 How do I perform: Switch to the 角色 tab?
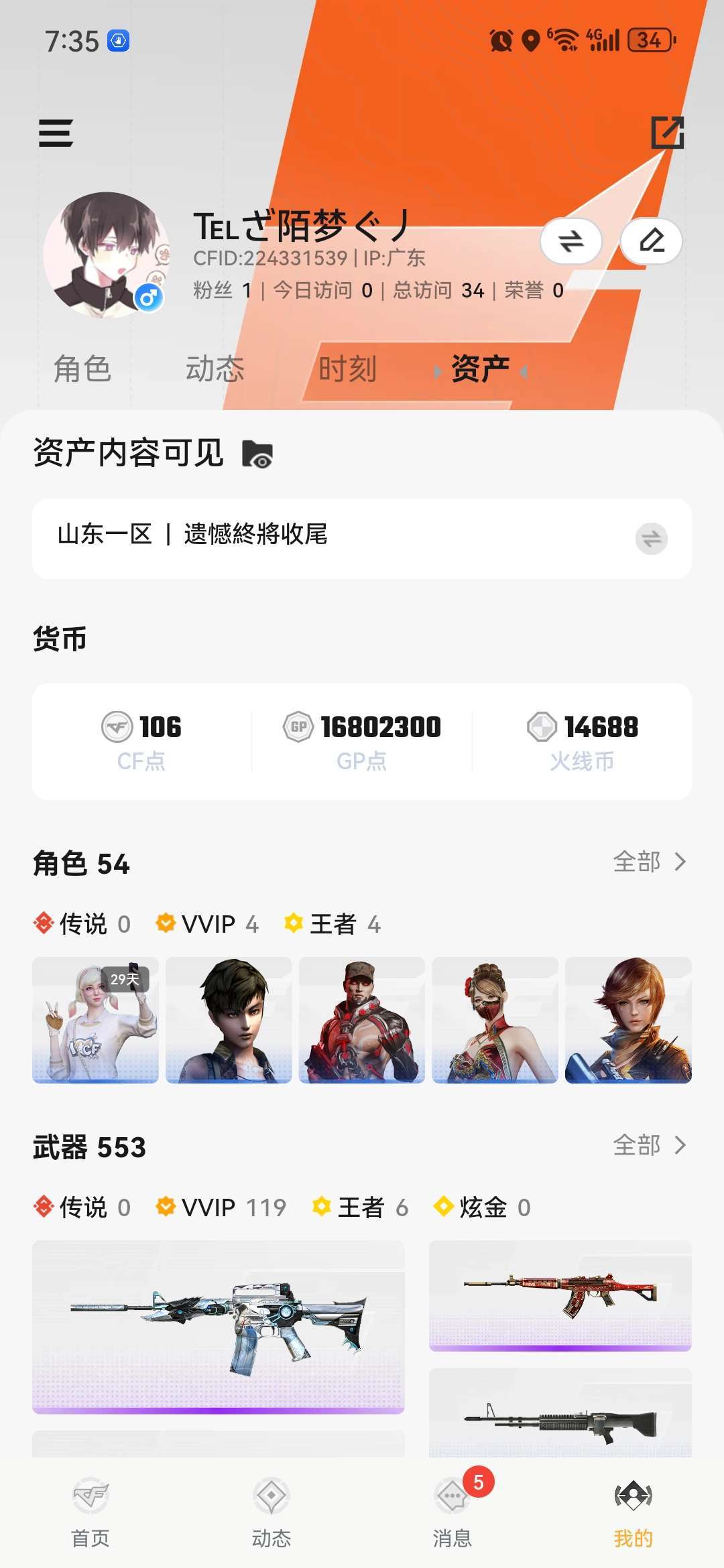[82, 369]
